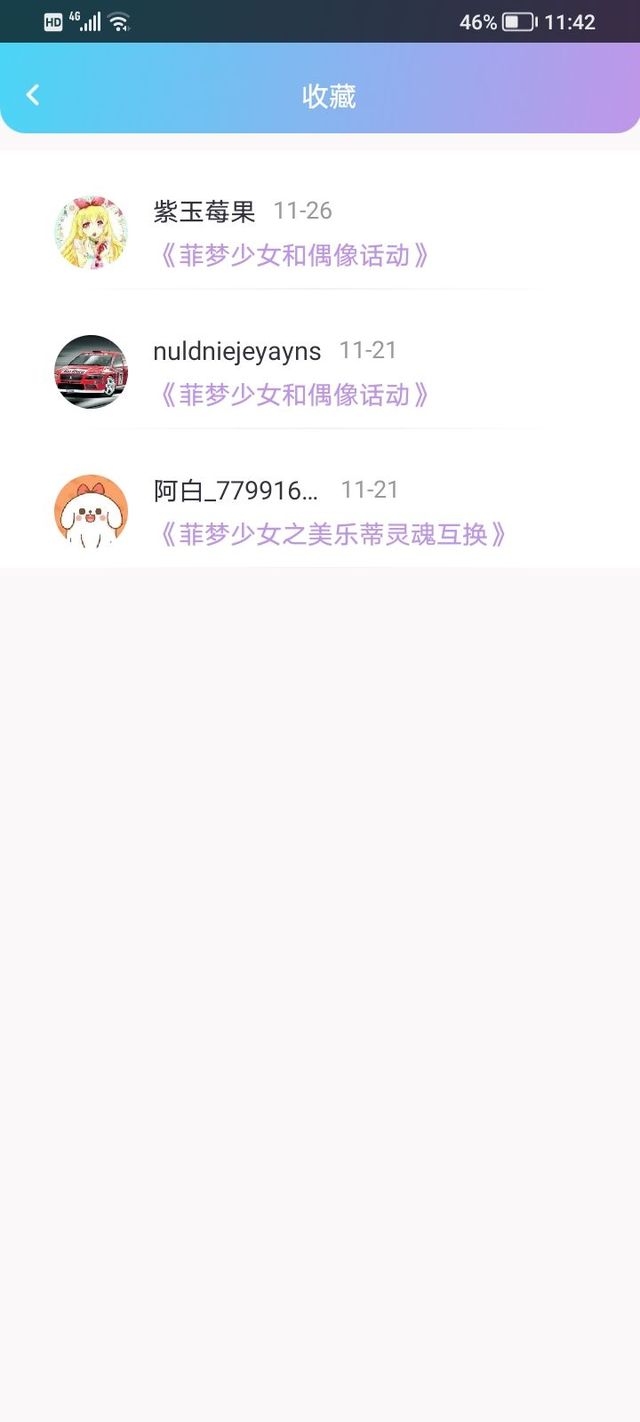View nuldniejeyayns's car avatar profile
640x1422 pixels.
coord(91,372)
